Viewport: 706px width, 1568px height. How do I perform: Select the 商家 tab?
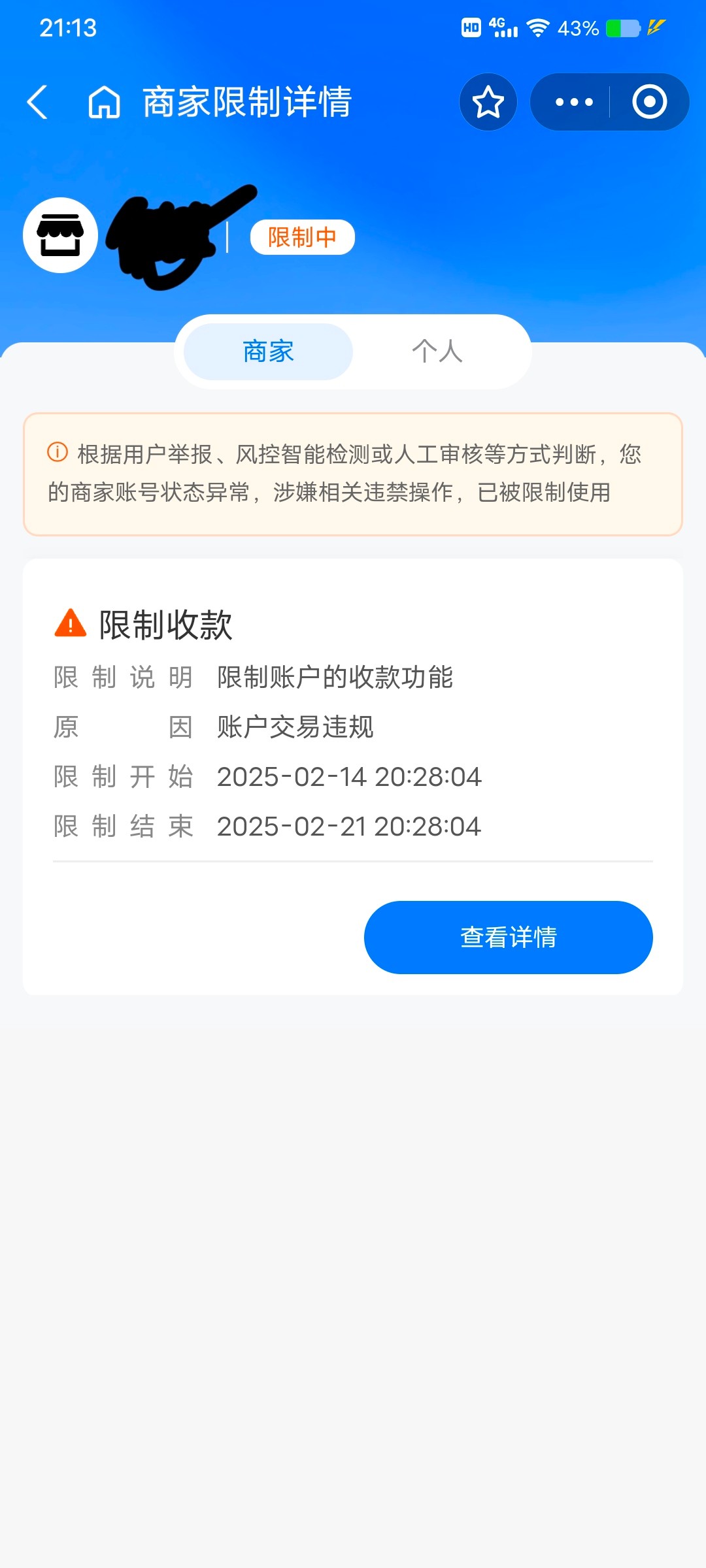pyautogui.click(x=268, y=351)
